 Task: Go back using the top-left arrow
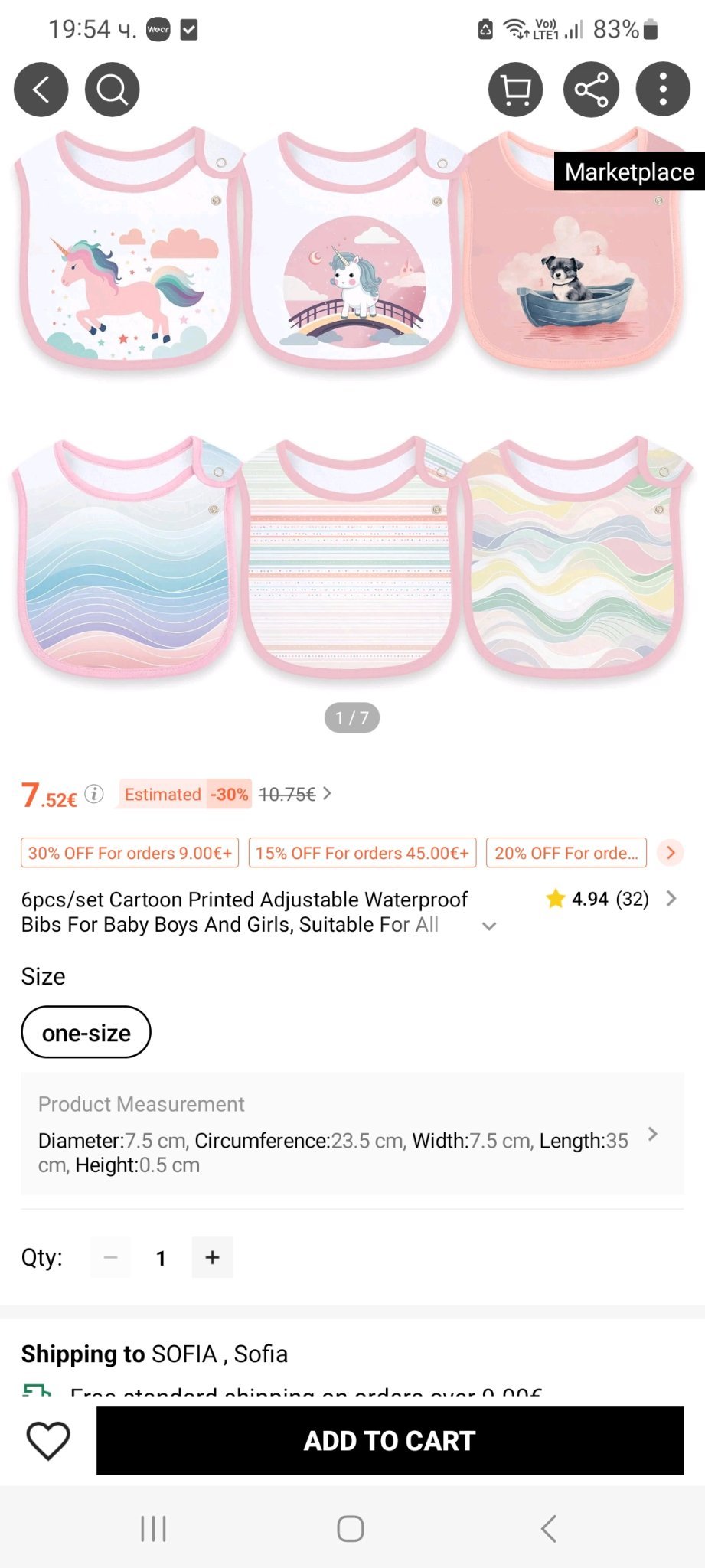click(x=41, y=90)
